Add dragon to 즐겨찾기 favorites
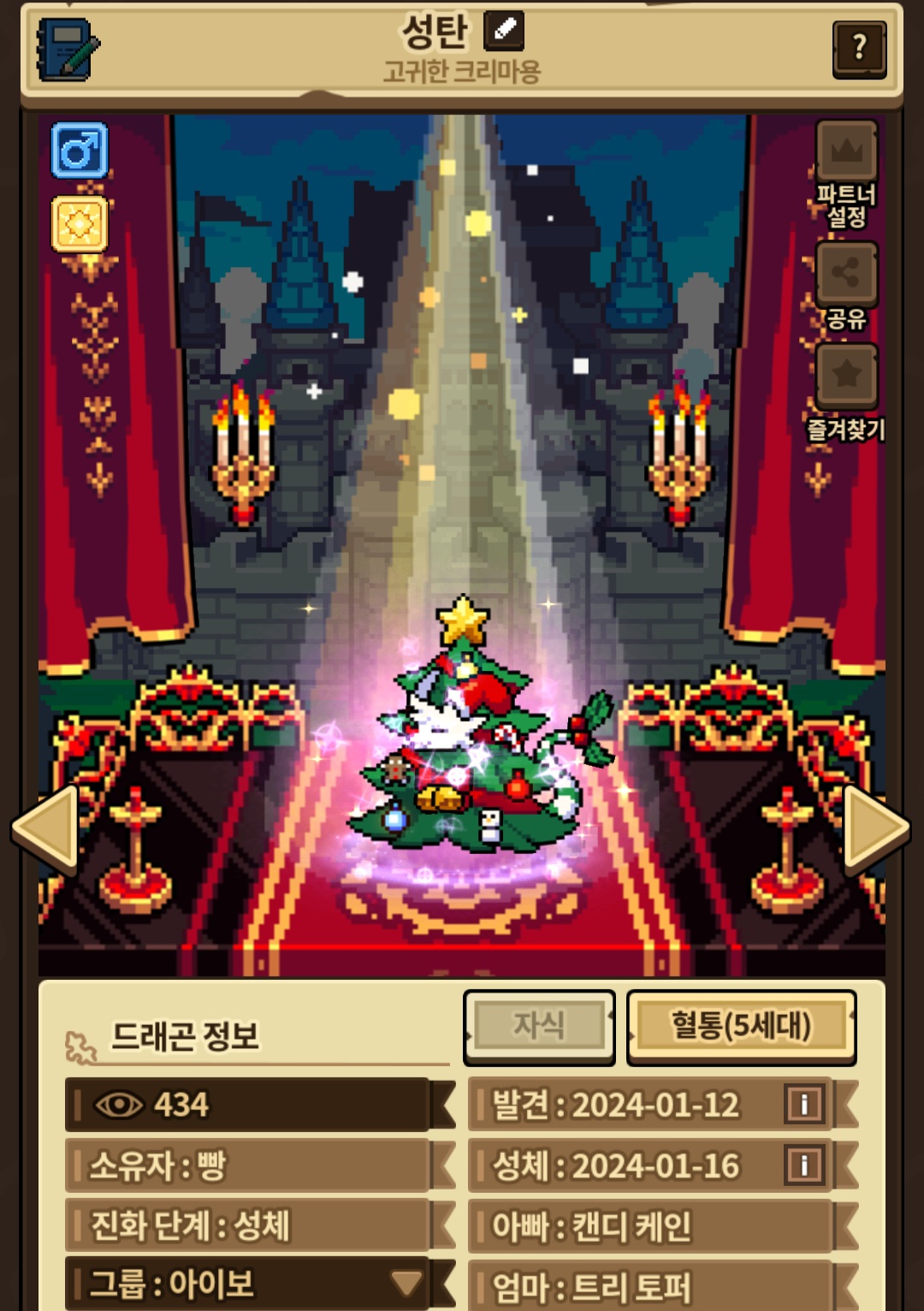Image resolution: width=924 pixels, height=1311 pixels. pyautogui.click(x=846, y=375)
